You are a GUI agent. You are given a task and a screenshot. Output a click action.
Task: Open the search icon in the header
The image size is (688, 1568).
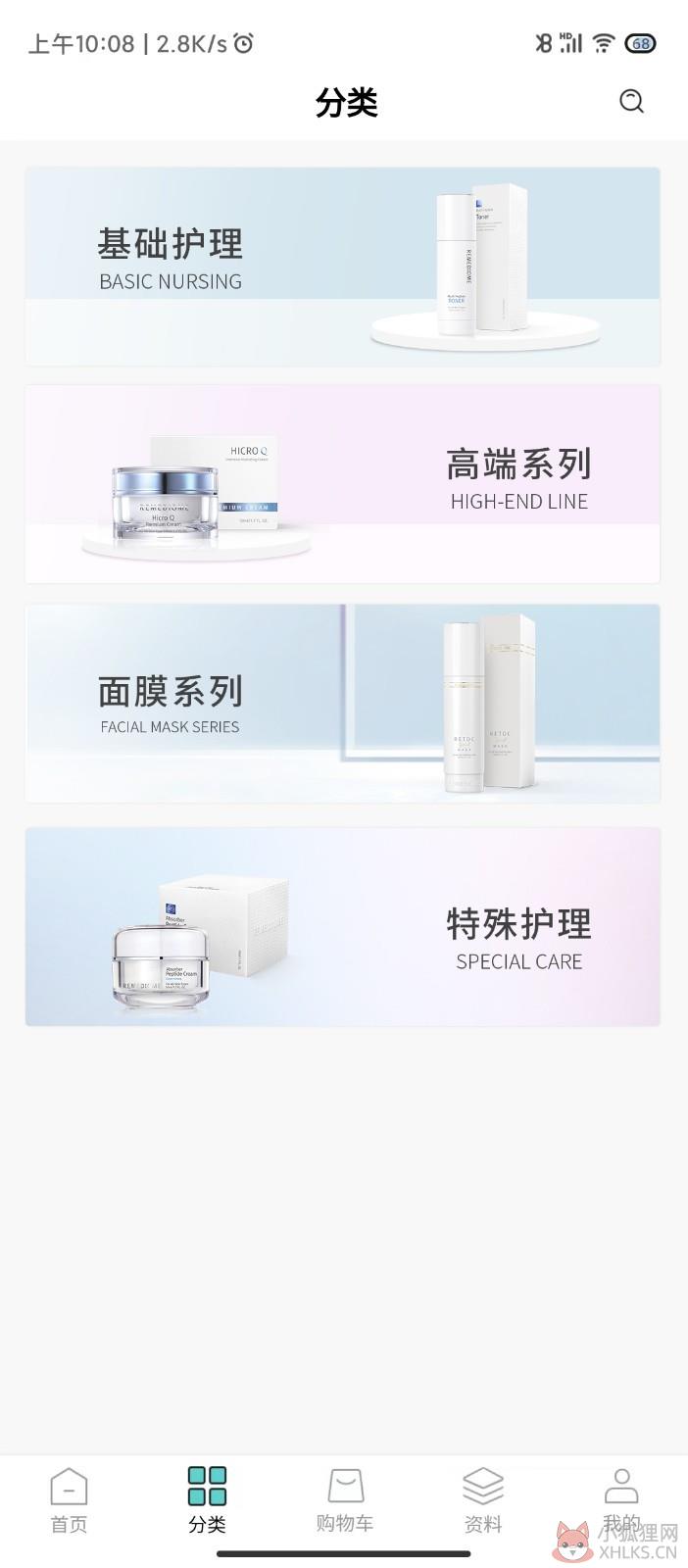coord(631,101)
